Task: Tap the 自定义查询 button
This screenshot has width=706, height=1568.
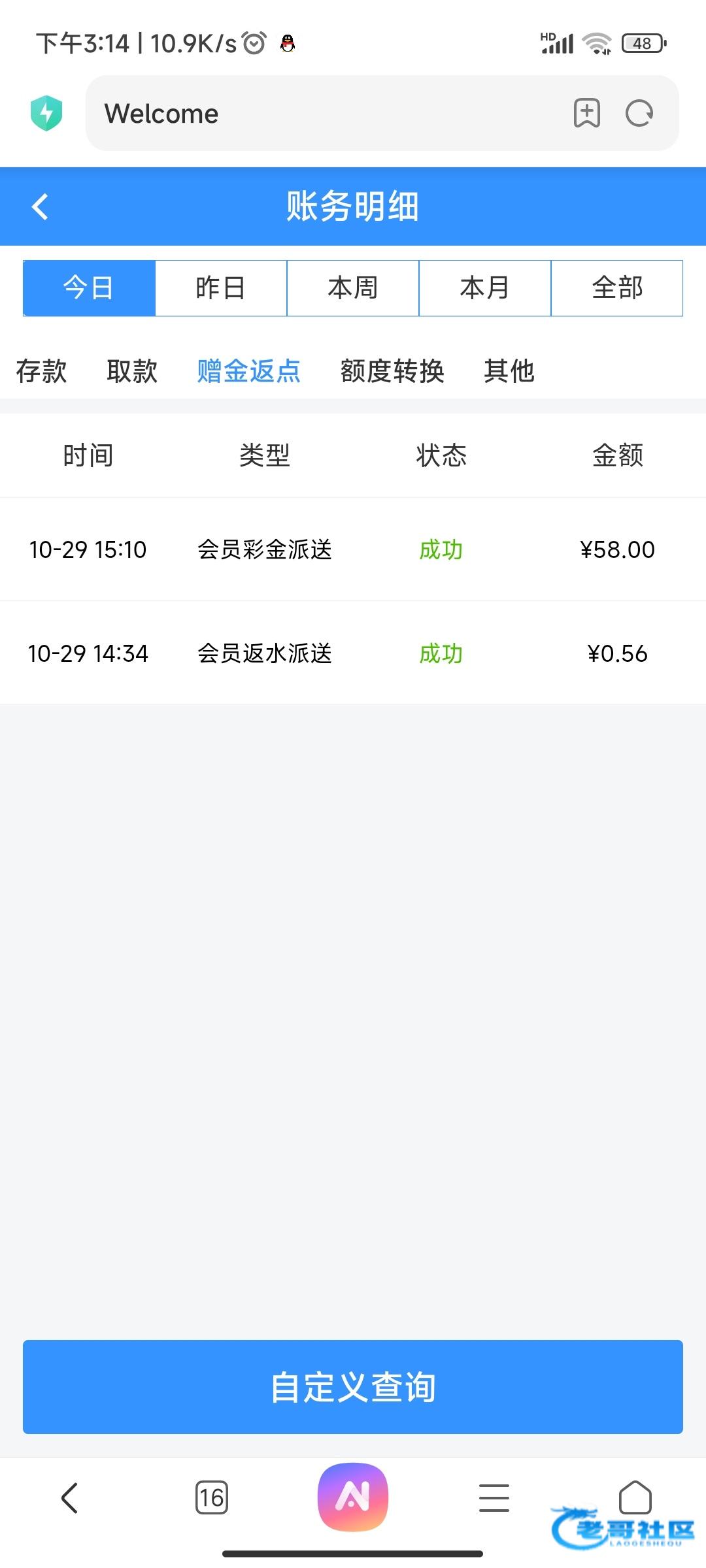Action: 353,1387
